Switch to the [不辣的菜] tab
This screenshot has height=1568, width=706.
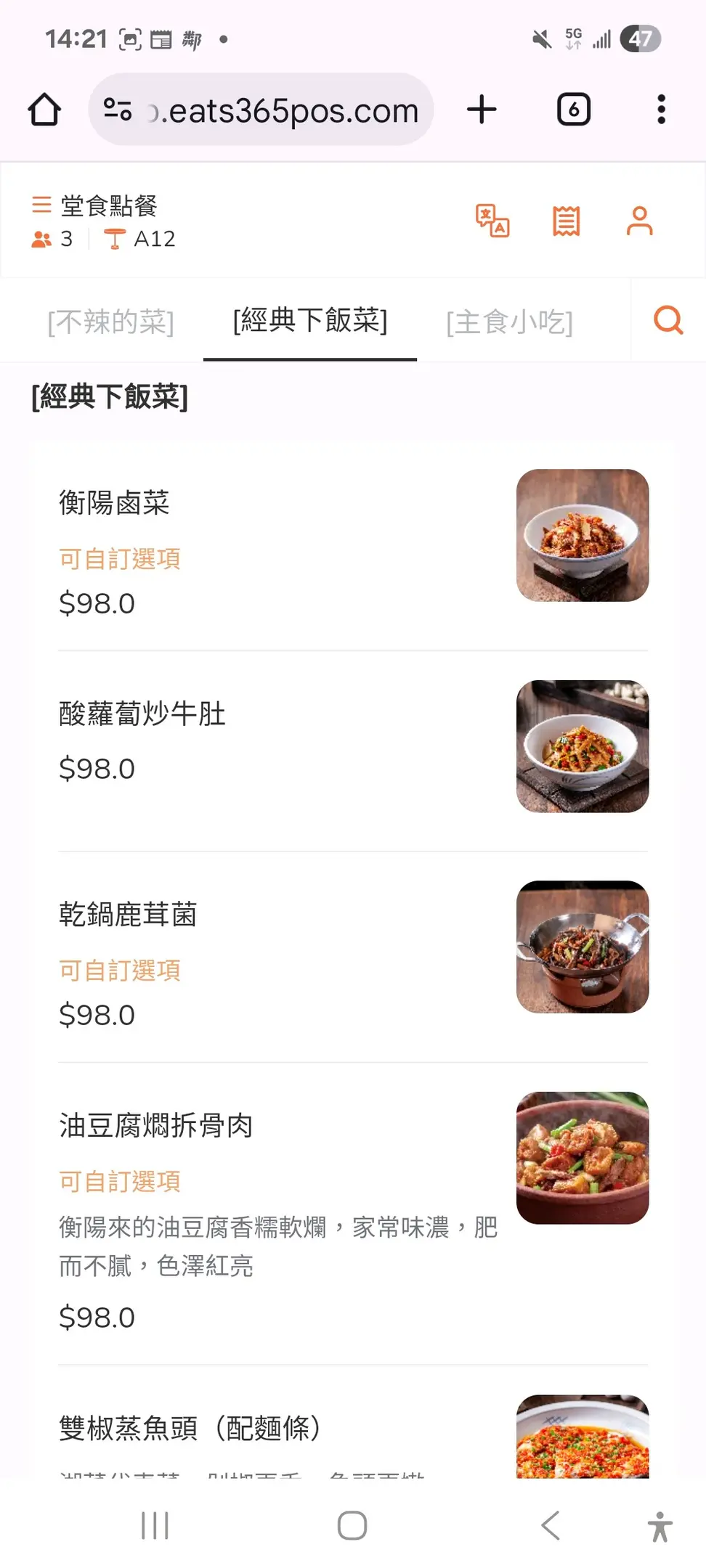110,321
